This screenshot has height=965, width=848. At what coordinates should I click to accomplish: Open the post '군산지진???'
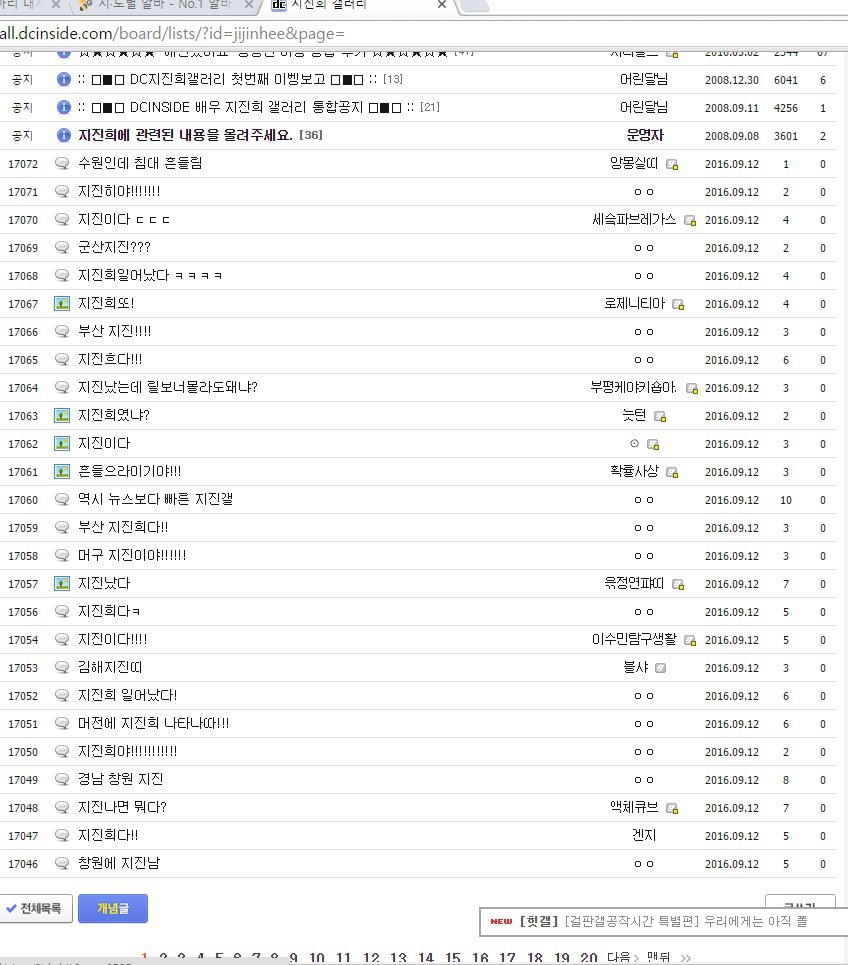[x=114, y=247]
